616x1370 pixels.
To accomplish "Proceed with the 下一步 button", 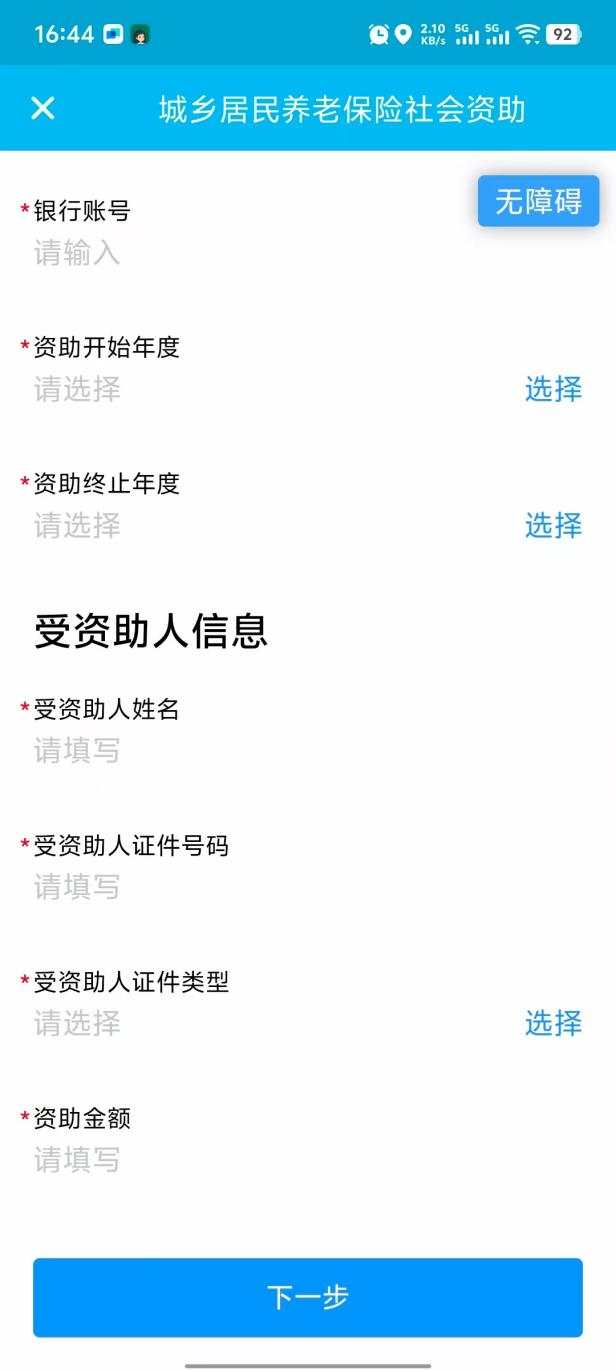I will [x=308, y=1297].
